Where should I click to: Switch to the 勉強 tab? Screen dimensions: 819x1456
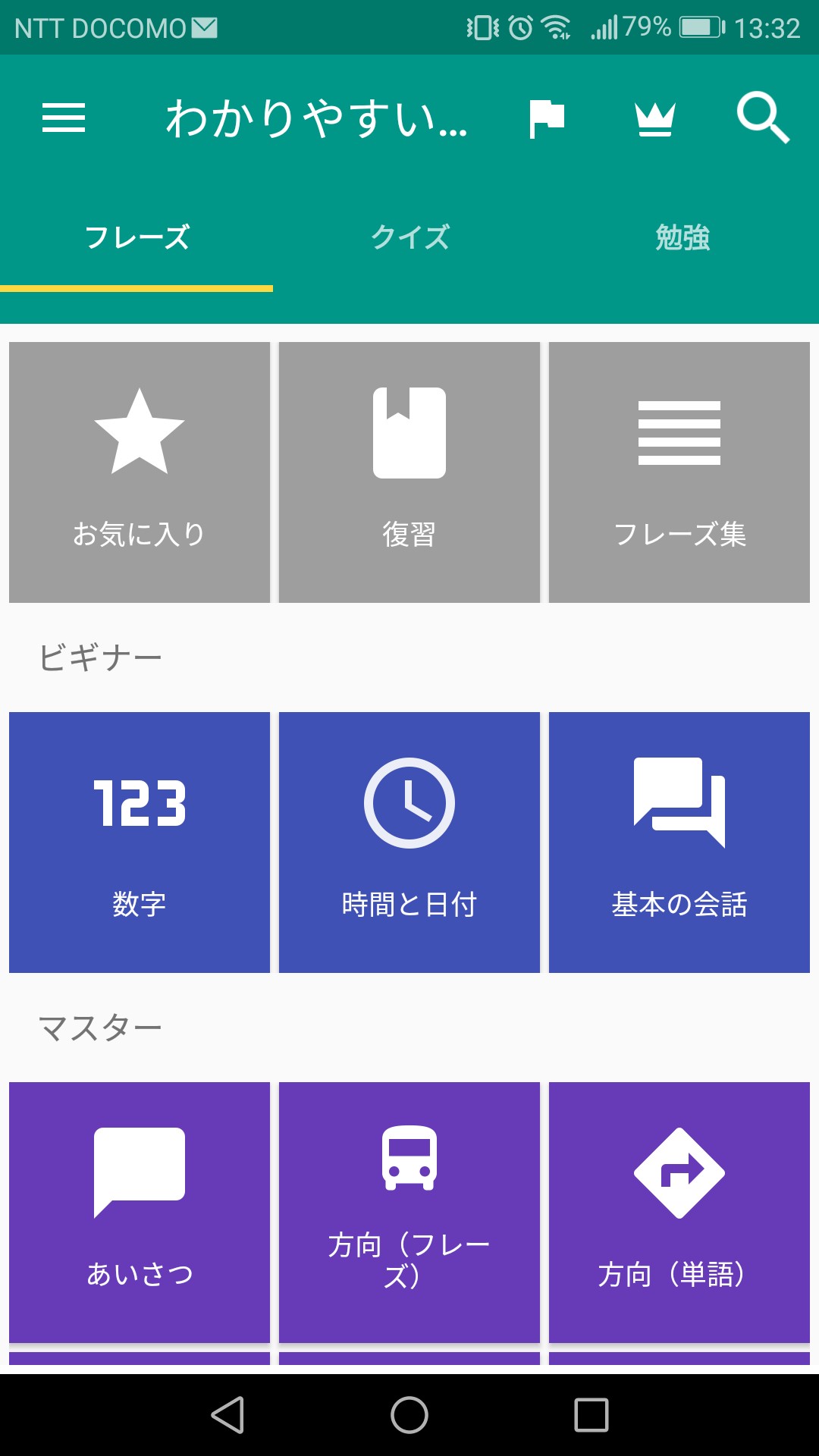680,238
